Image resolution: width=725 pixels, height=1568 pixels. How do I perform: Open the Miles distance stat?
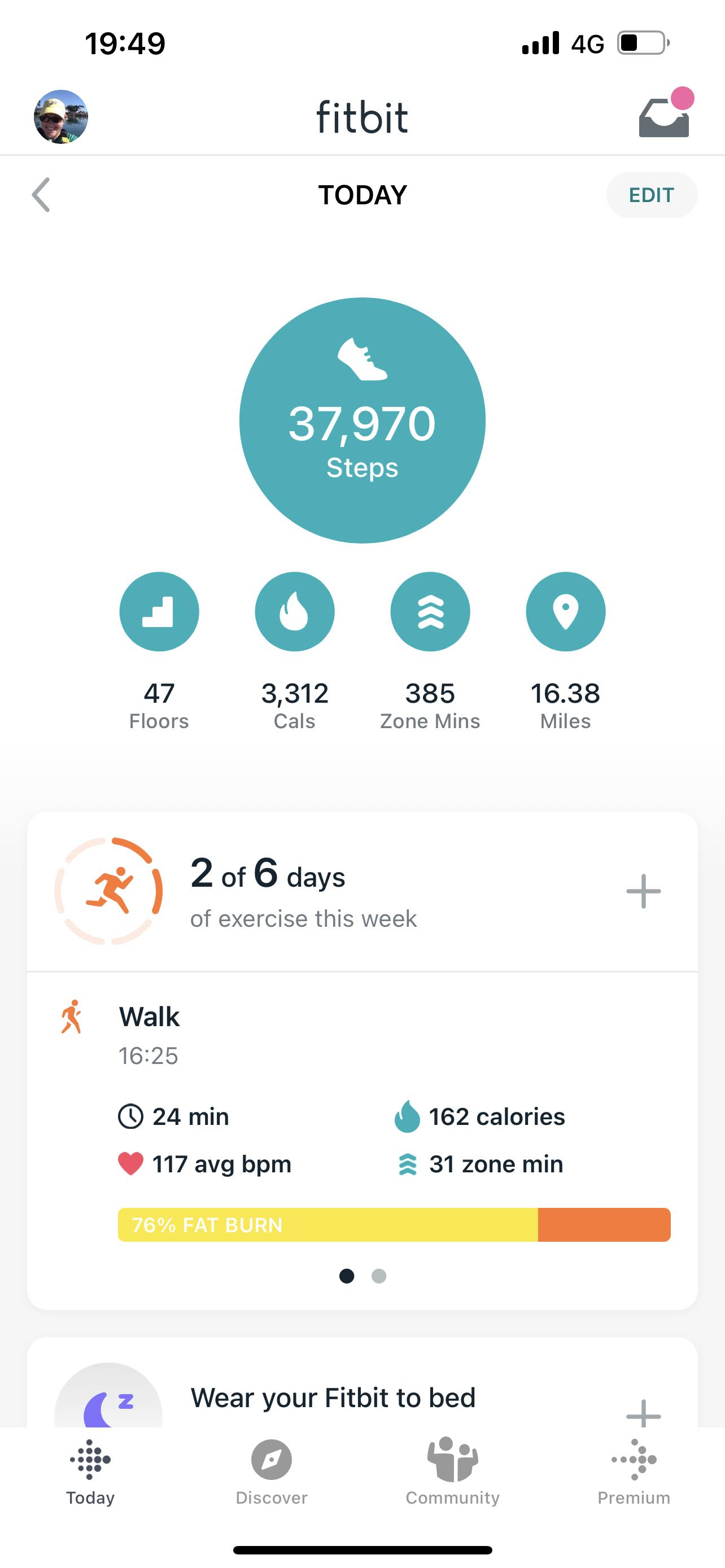coord(566,612)
